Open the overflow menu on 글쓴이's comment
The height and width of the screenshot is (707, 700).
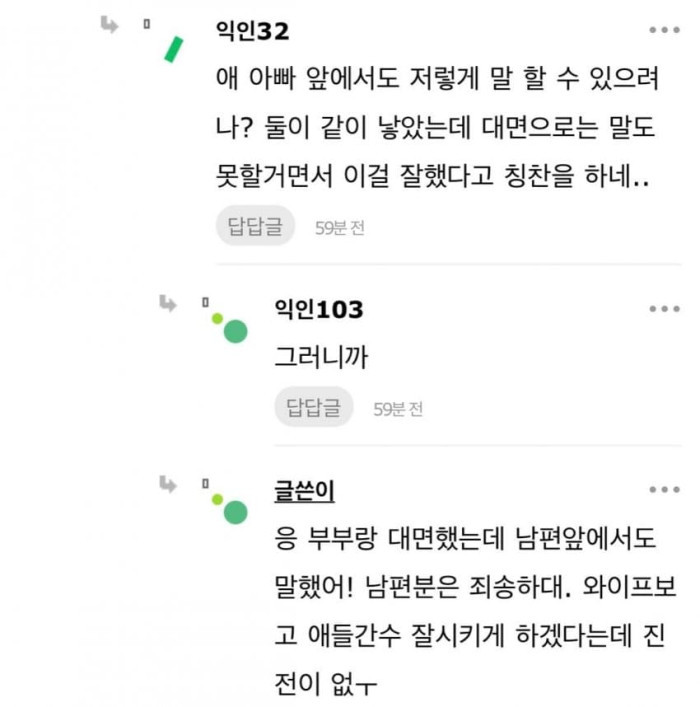click(x=664, y=490)
